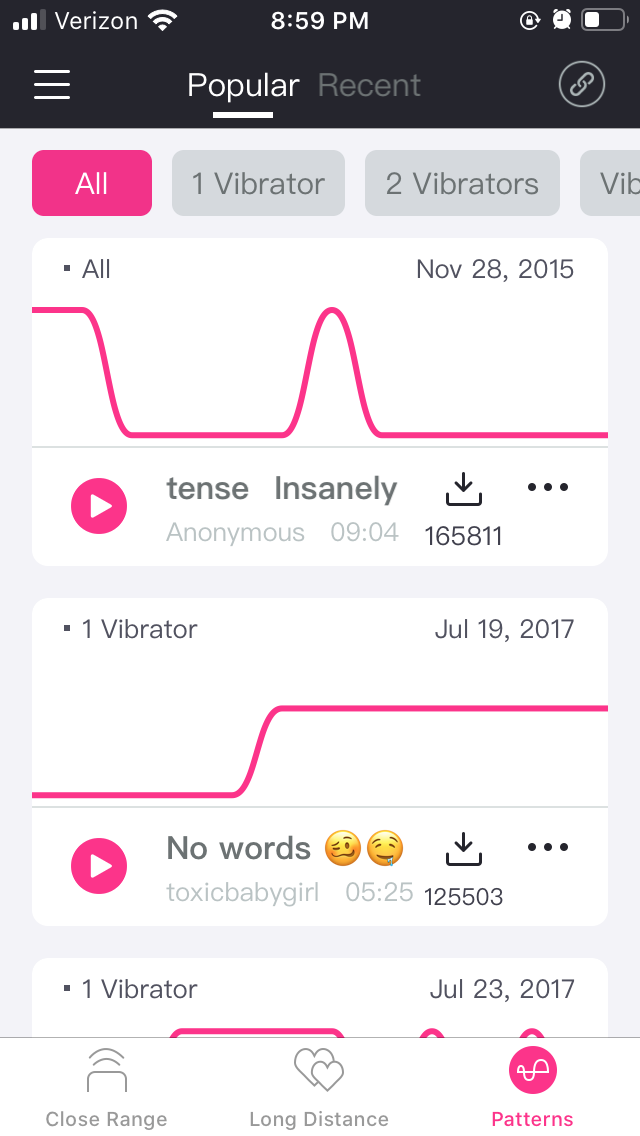Filter by 1 Vibrator chip
The height and width of the screenshot is (1136, 640).
click(258, 183)
